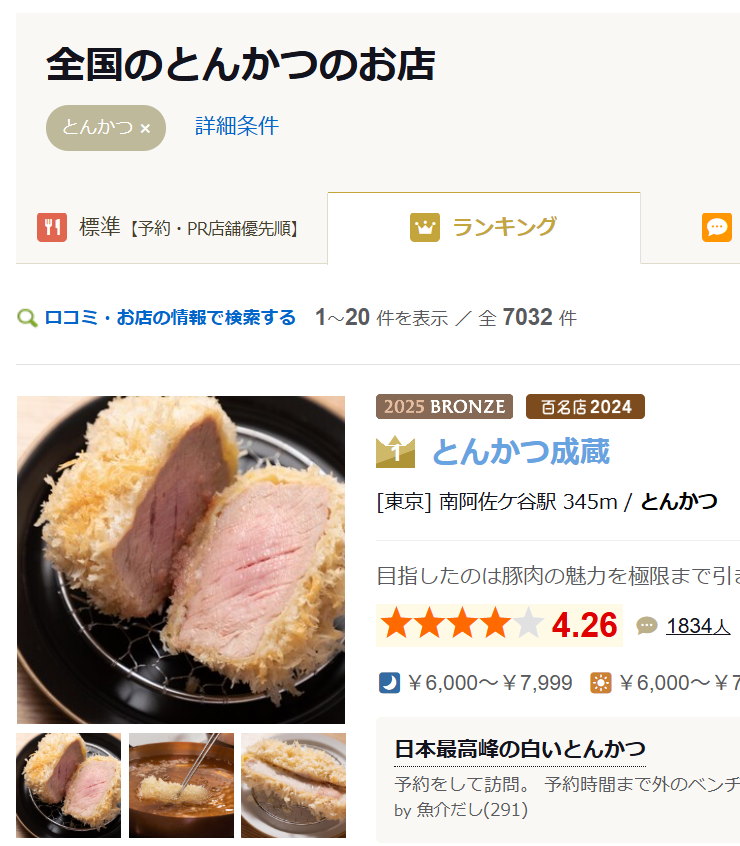This screenshot has height=846, width=740.
Task: Select the ランキング tab
Action: (x=484, y=227)
